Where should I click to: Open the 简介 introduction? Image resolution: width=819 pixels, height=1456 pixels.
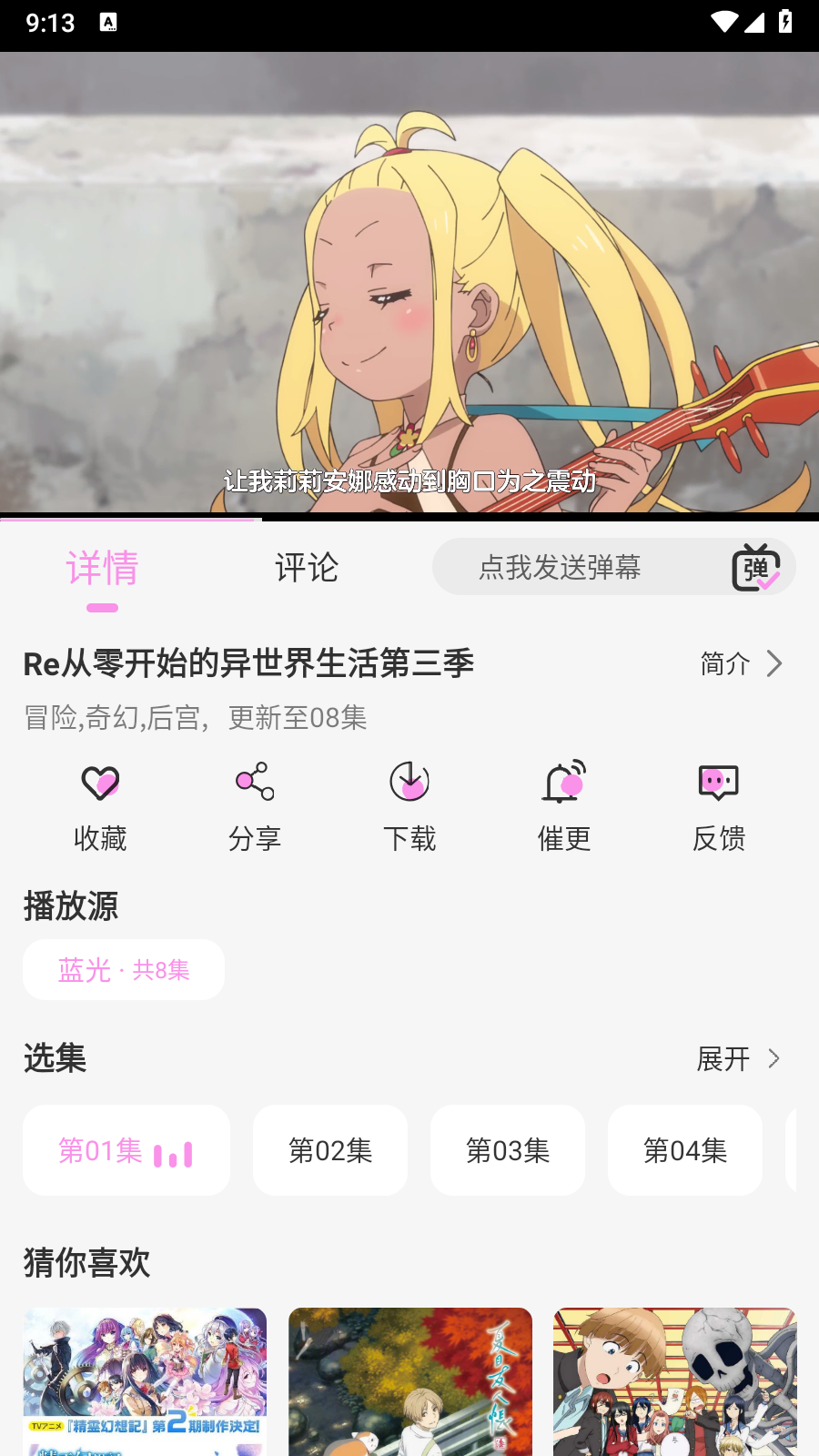pos(741,663)
